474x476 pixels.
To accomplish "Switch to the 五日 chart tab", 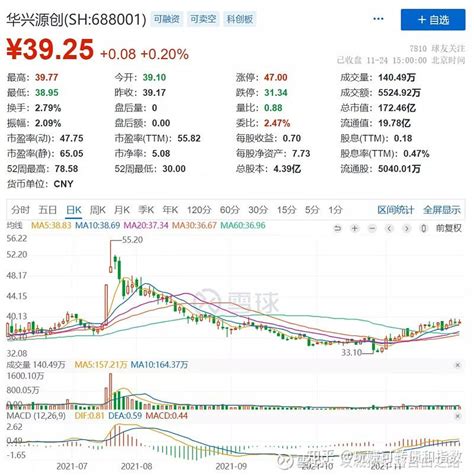I will pos(47,210).
